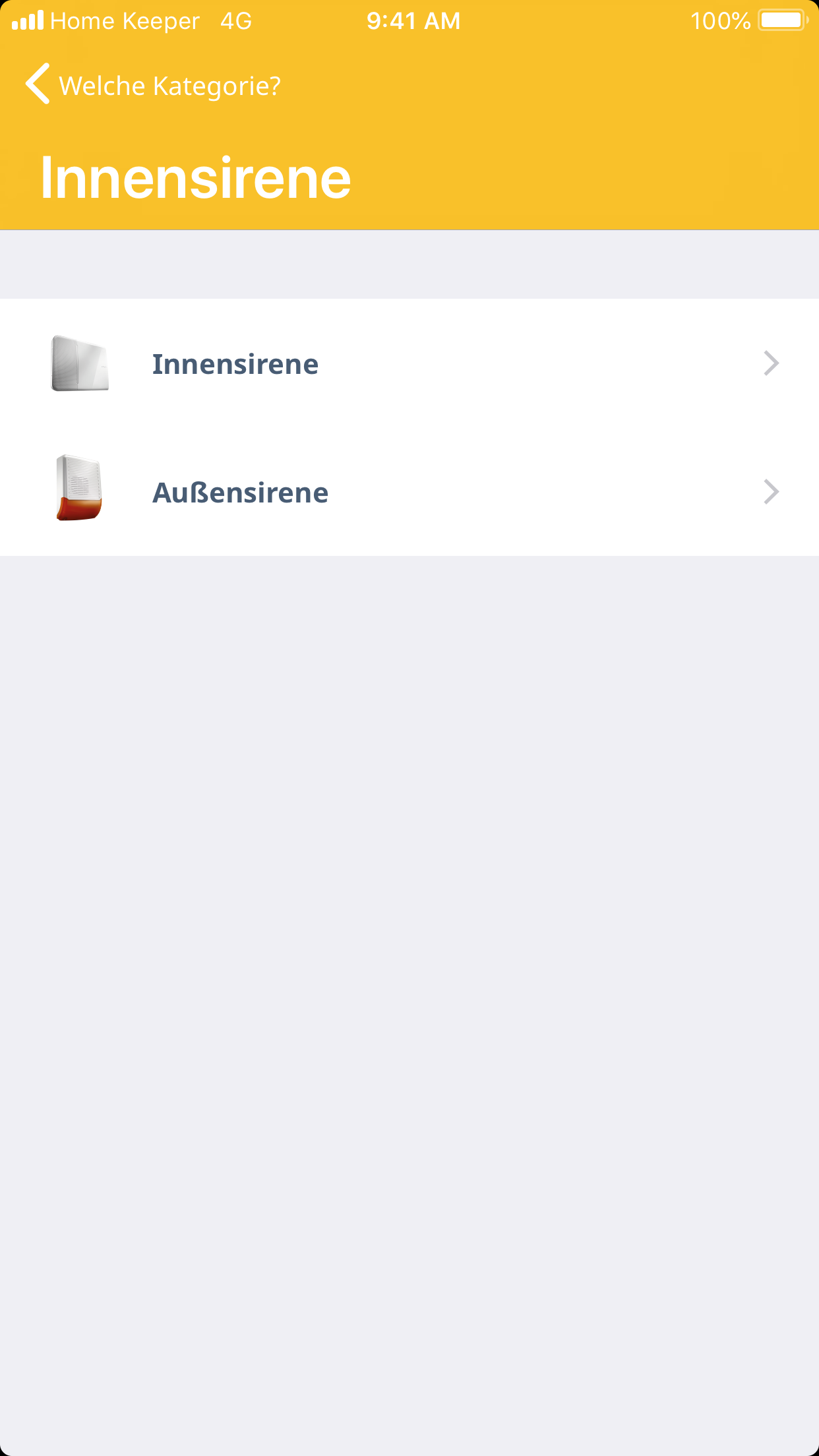Open the Innensirene row
Viewport: 819px width, 1456px height.
(x=409, y=364)
